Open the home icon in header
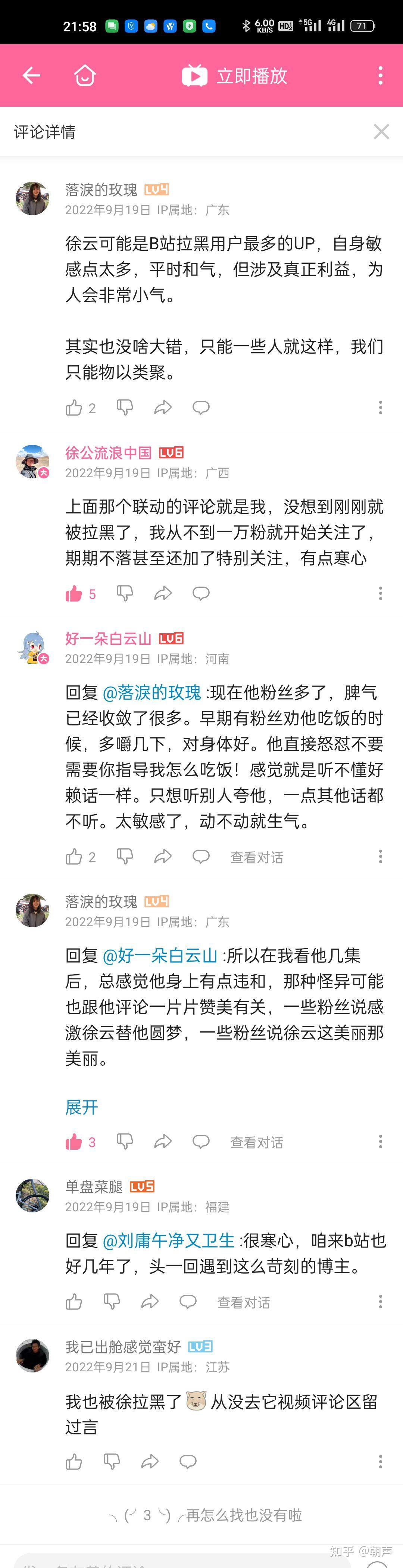 [x=85, y=75]
